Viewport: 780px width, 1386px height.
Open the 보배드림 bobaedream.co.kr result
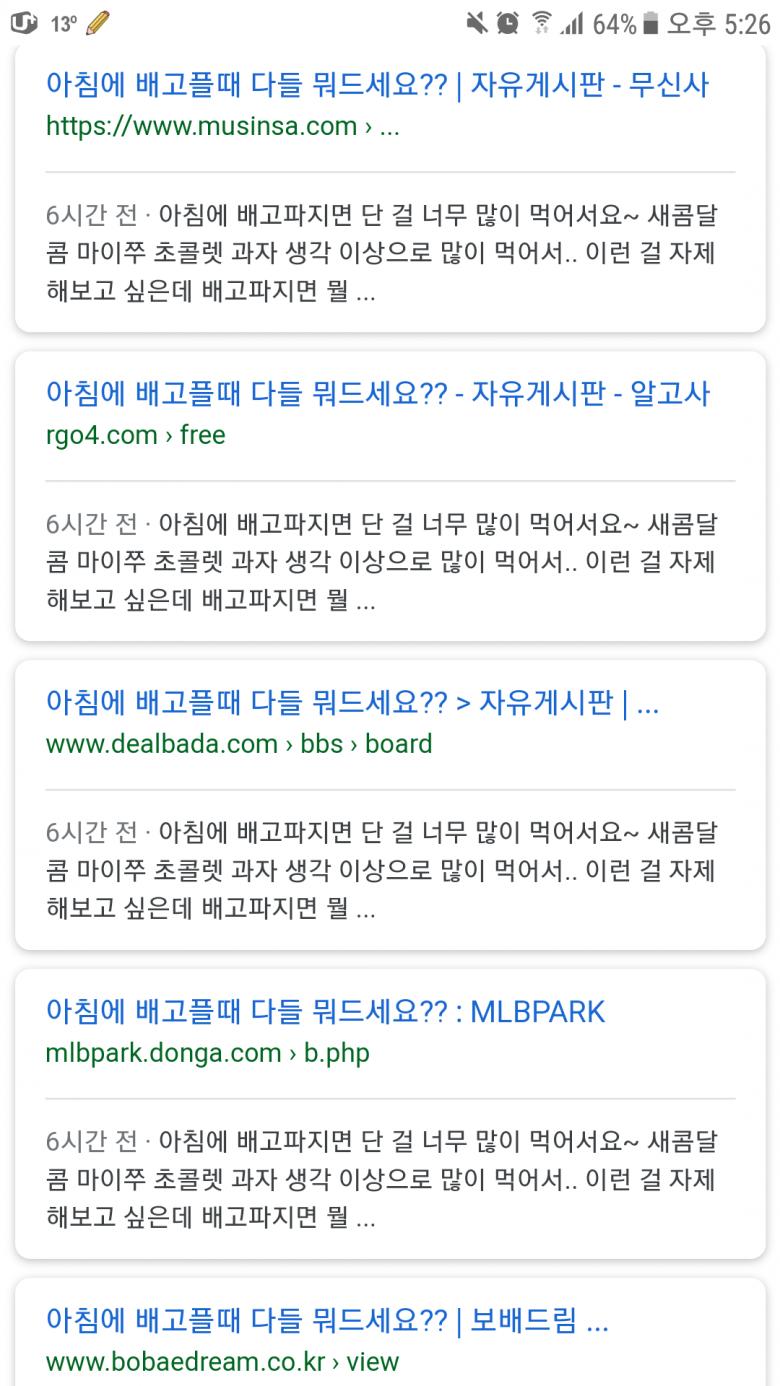pos(326,1321)
